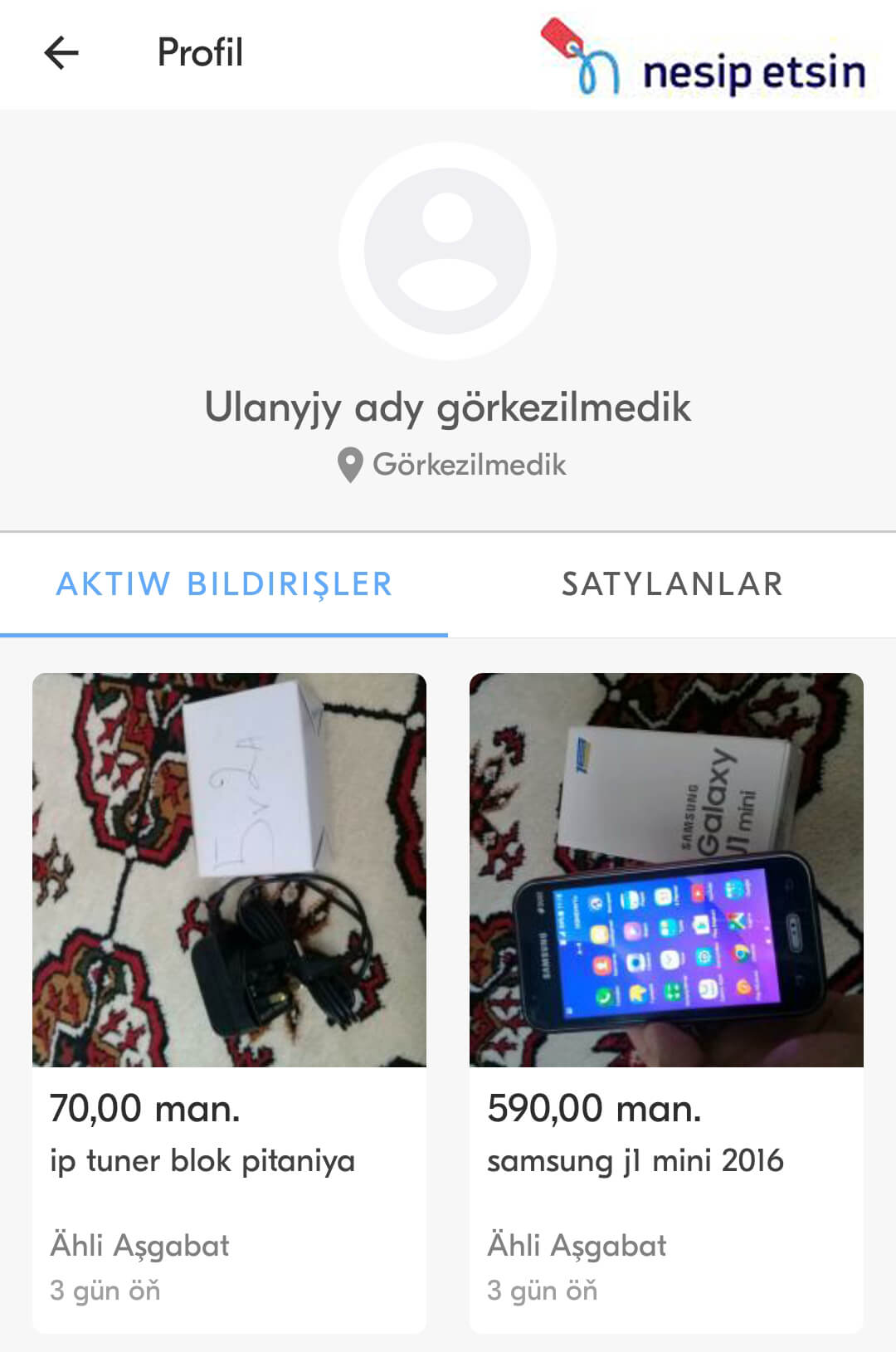Select the Aktiw Bildirişler tab
Image resolution: width=896 pixels, height=1352 pixels.
pos(224,584)
